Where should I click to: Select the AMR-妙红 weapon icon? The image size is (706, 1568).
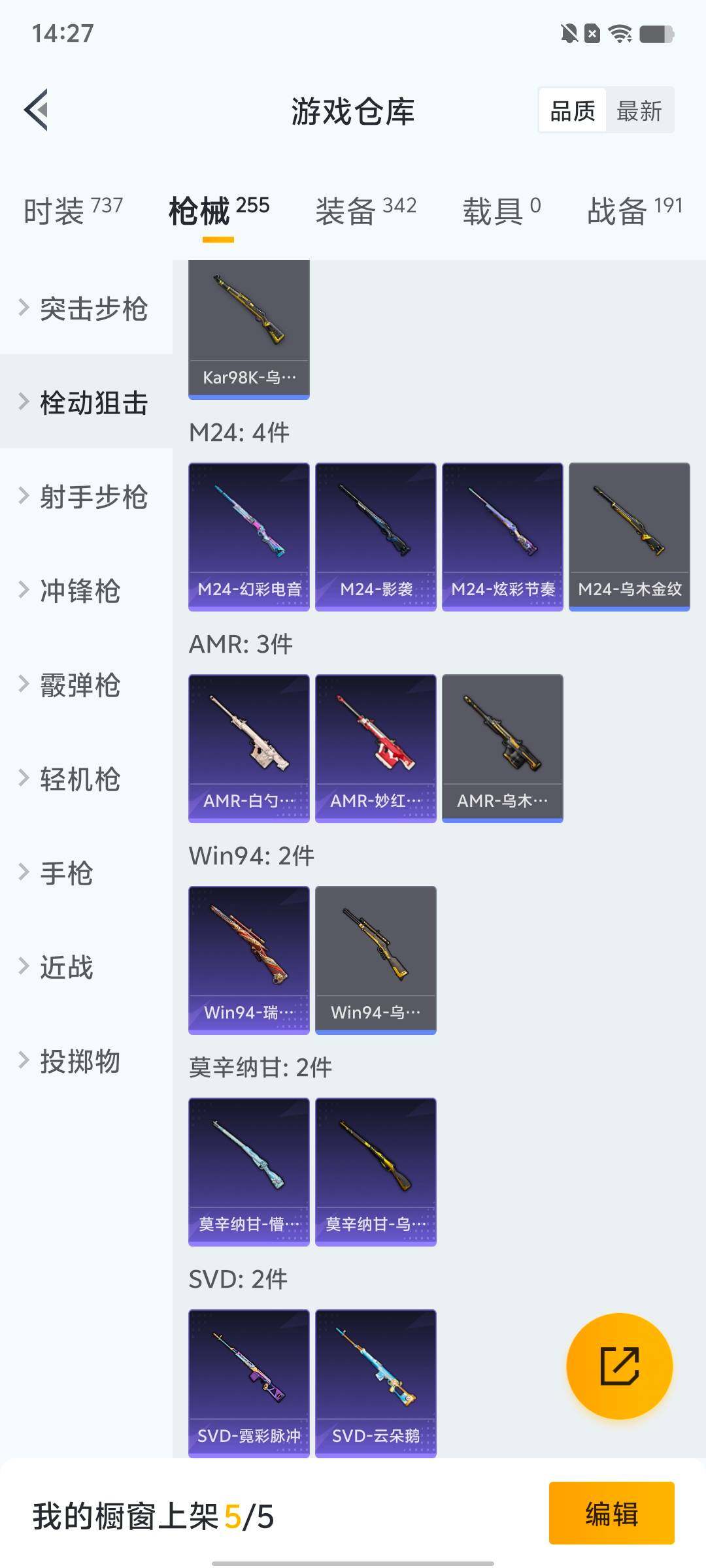pyautogui.click(x=376, y=748)
